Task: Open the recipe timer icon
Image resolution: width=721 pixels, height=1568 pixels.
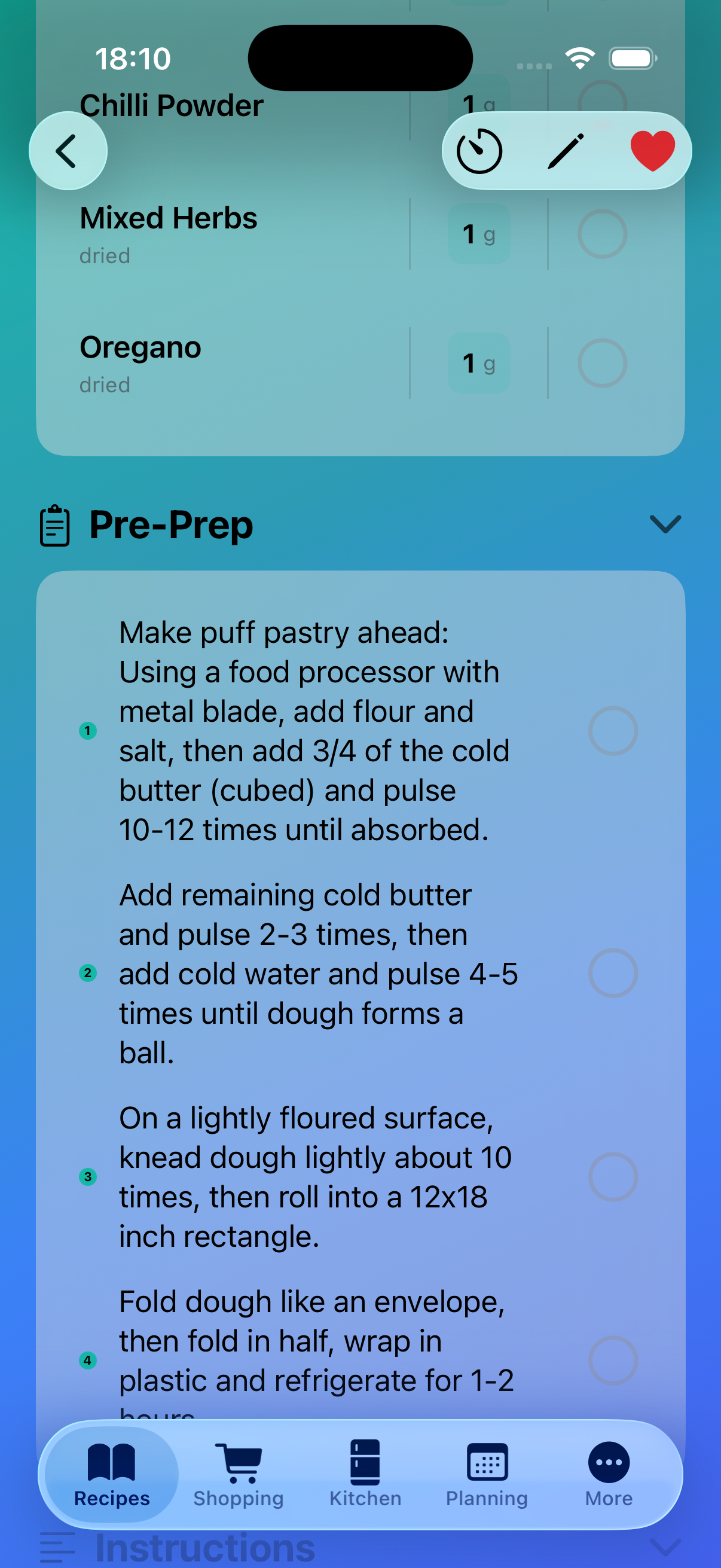Action: pos(478,150)
